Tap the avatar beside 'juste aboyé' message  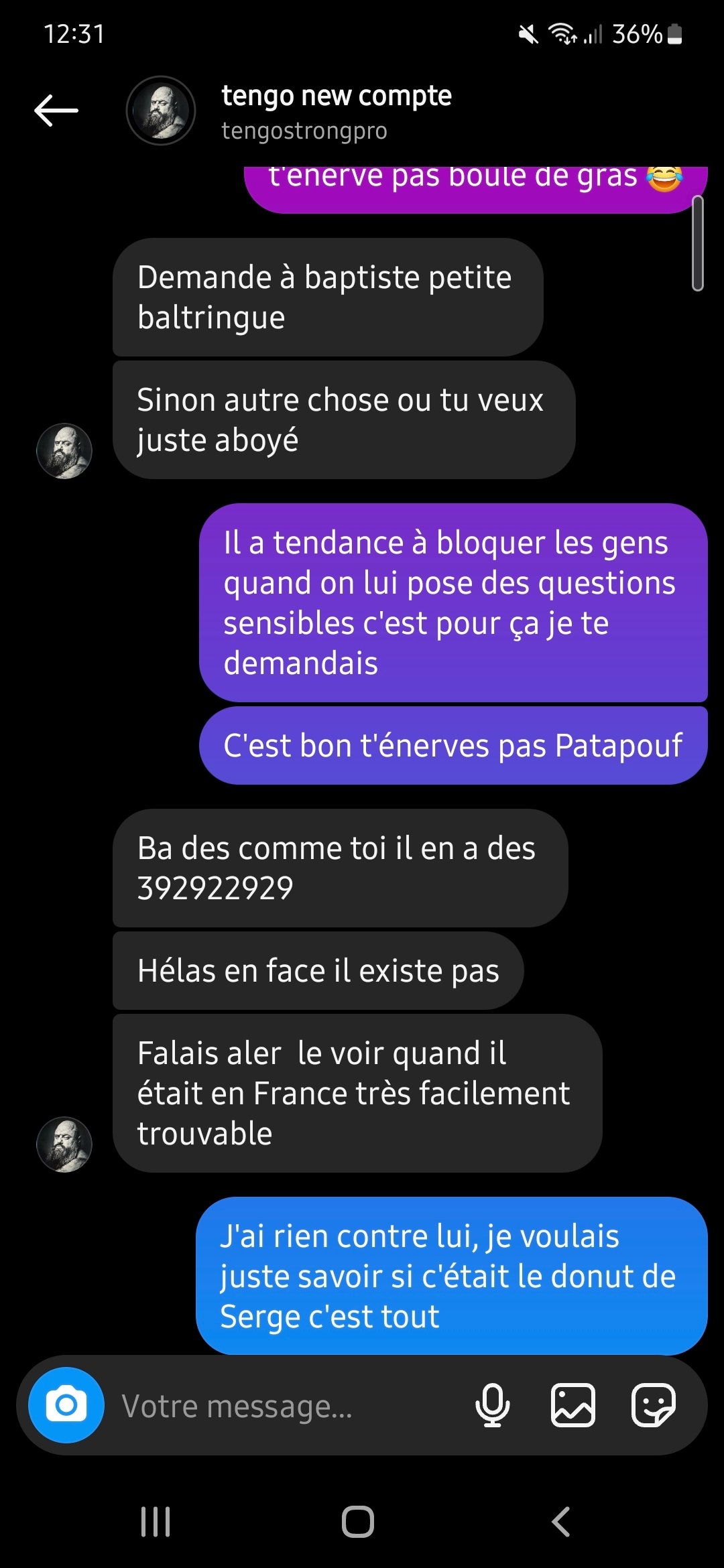(64, 451)
